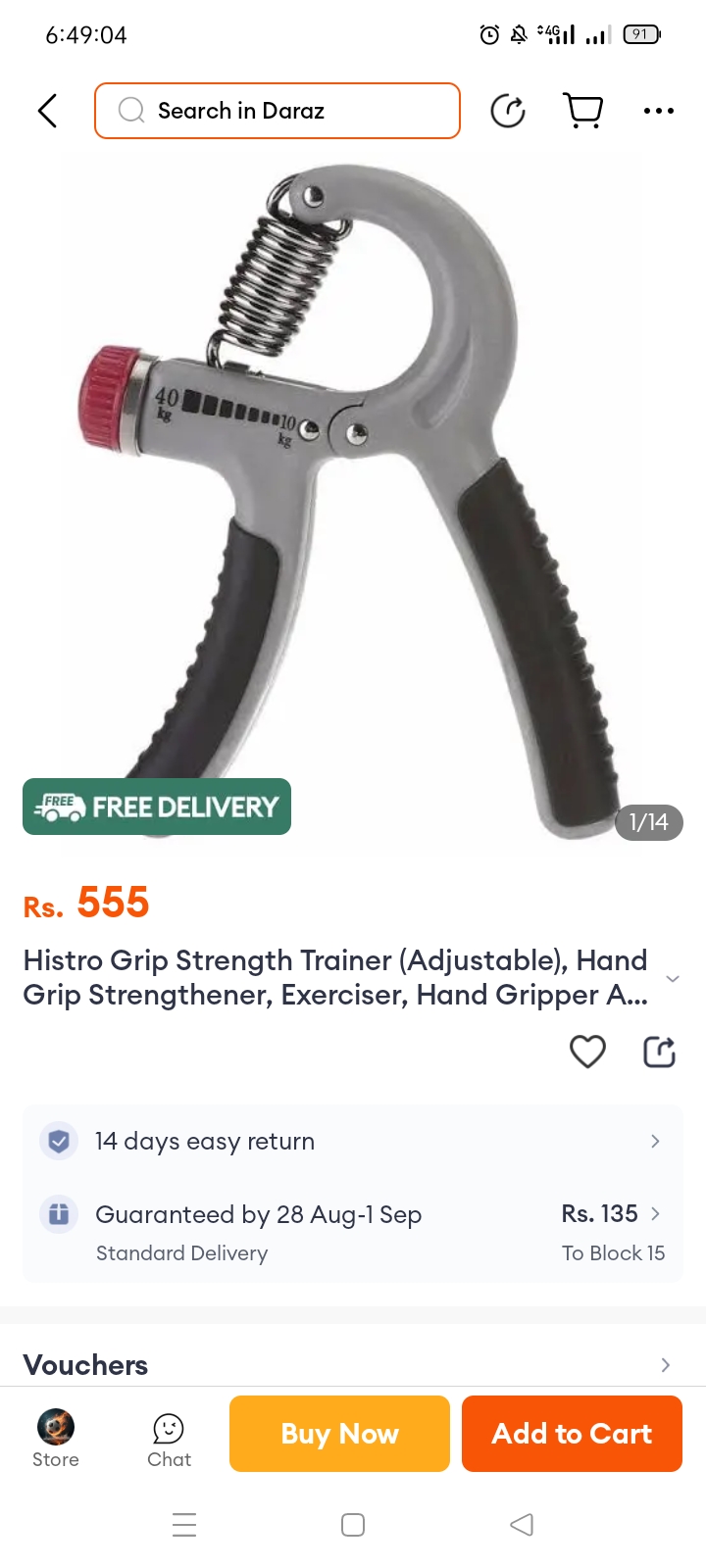Tap the Search in Daraz box

click(277, 111)
